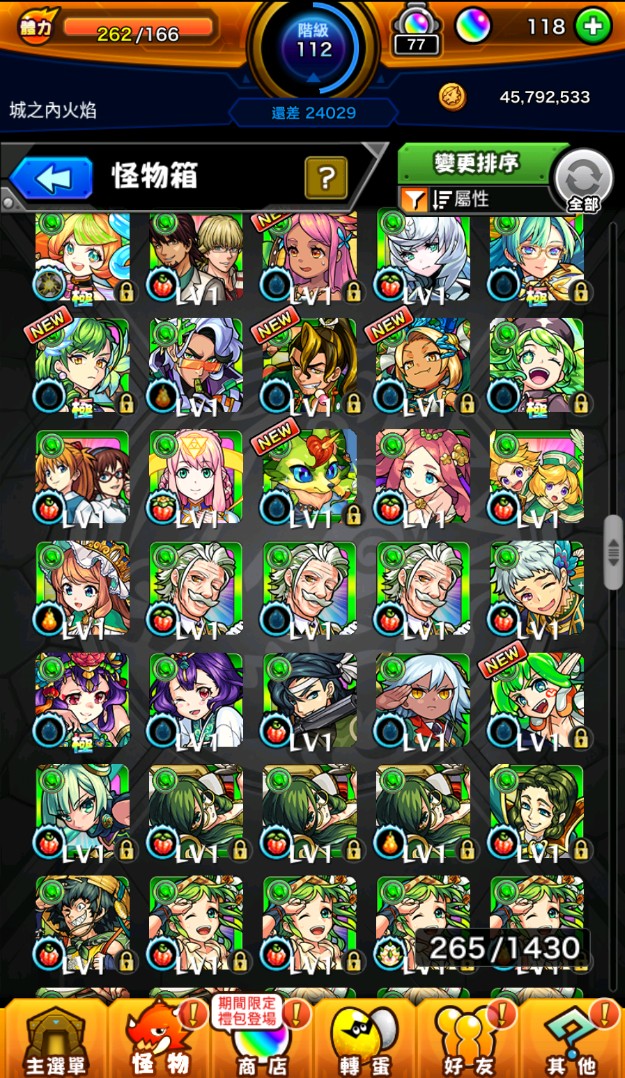Screen dimensions: 625x1078
Task: Open the 好友 friends tab
Action: (468, 1040)
